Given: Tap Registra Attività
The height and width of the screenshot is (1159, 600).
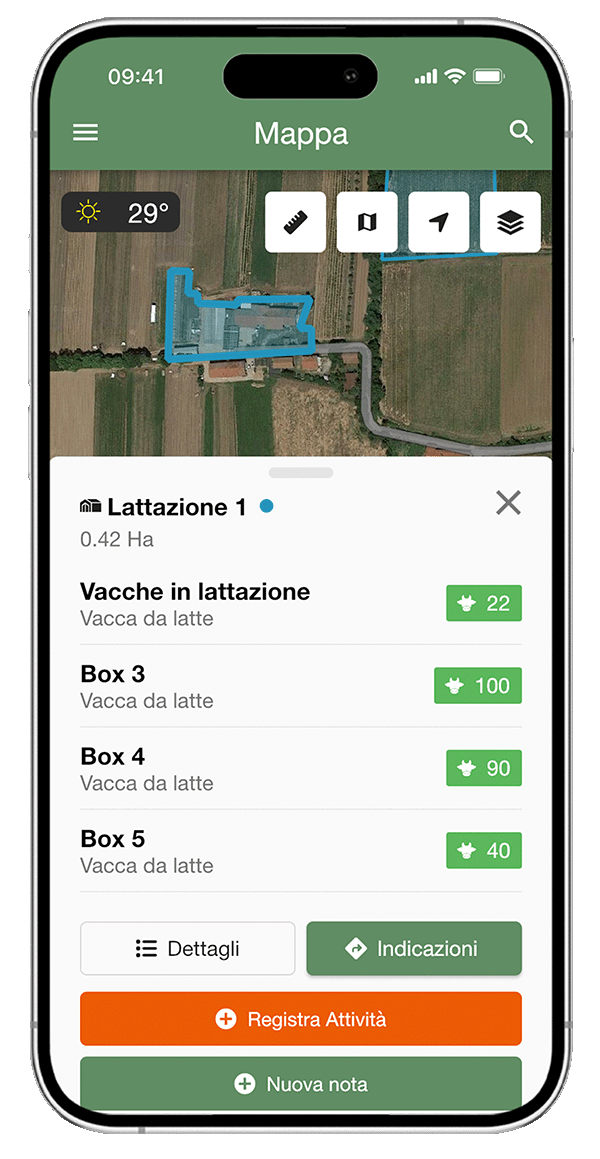Looking at the screenshot, I should [x=300, y=1019].
